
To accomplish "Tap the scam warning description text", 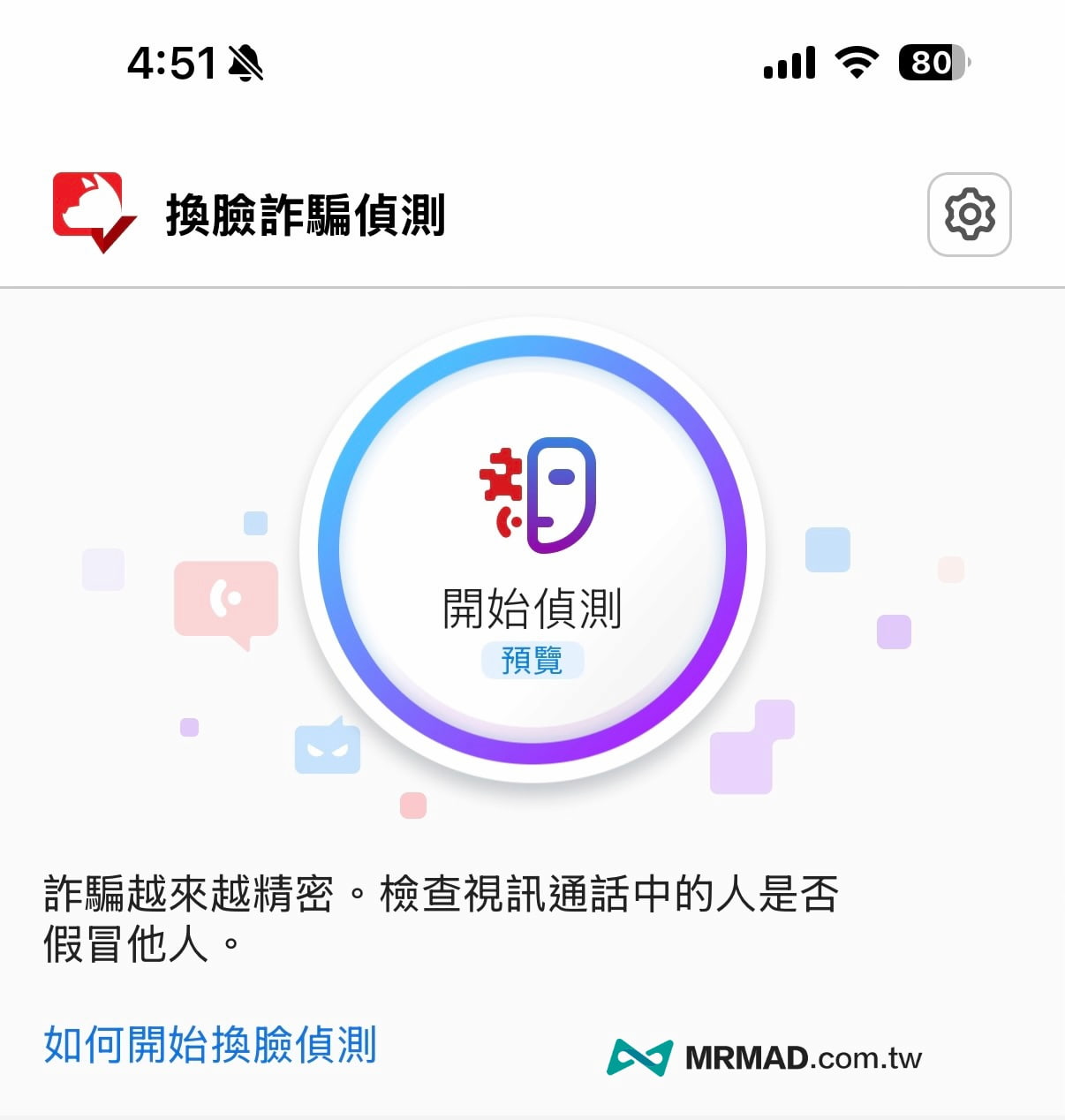I will coord(442,919).
